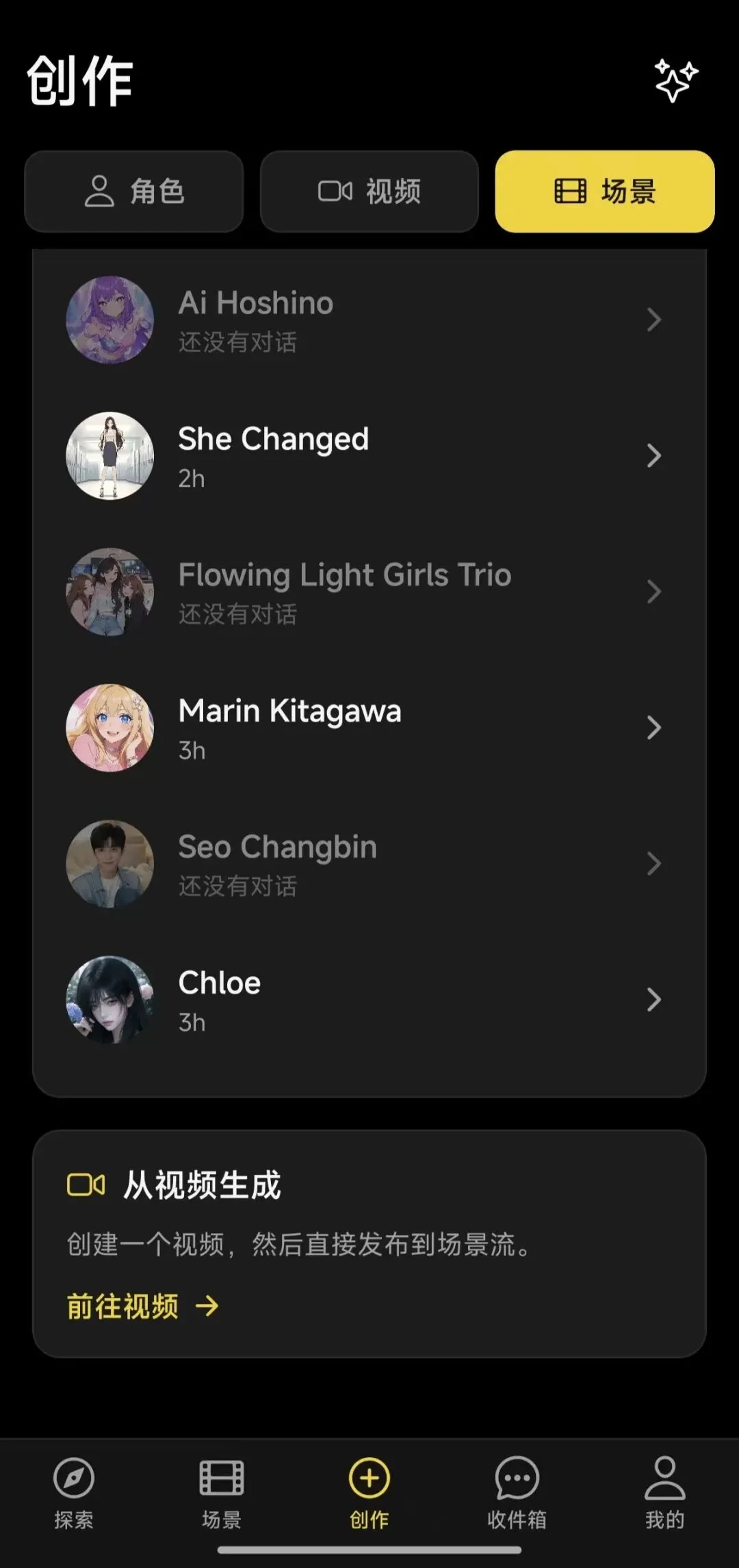This screenshot has height=1568, width=739.
Task: Open the Chloe row
Action: click(x=369, y=1000)
